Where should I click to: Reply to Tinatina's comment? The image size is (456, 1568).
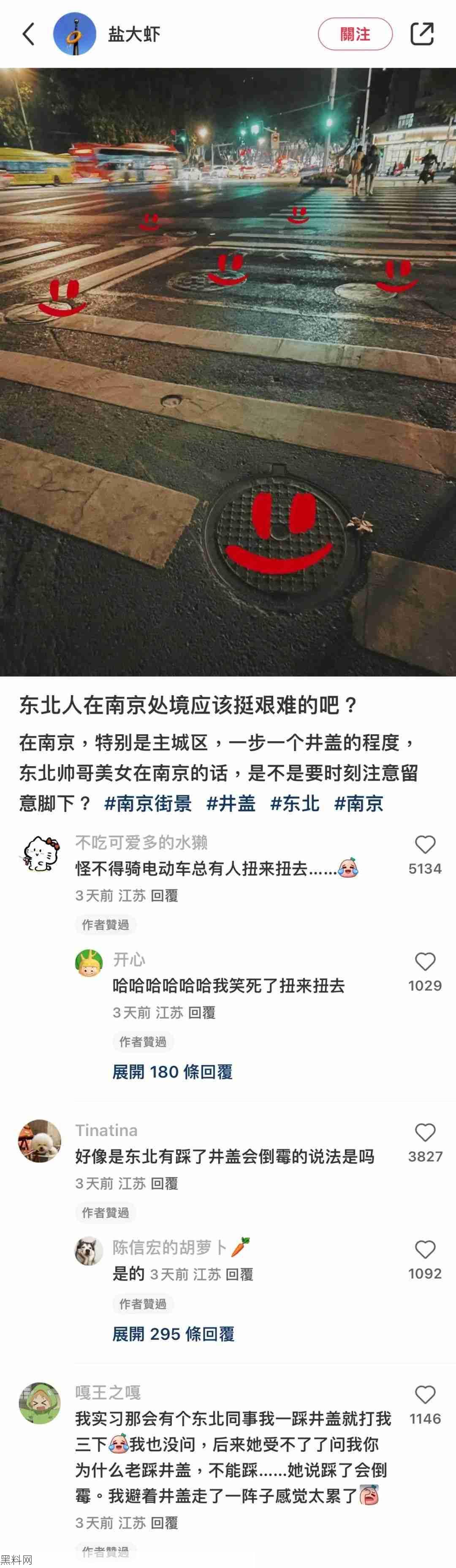164,1183
